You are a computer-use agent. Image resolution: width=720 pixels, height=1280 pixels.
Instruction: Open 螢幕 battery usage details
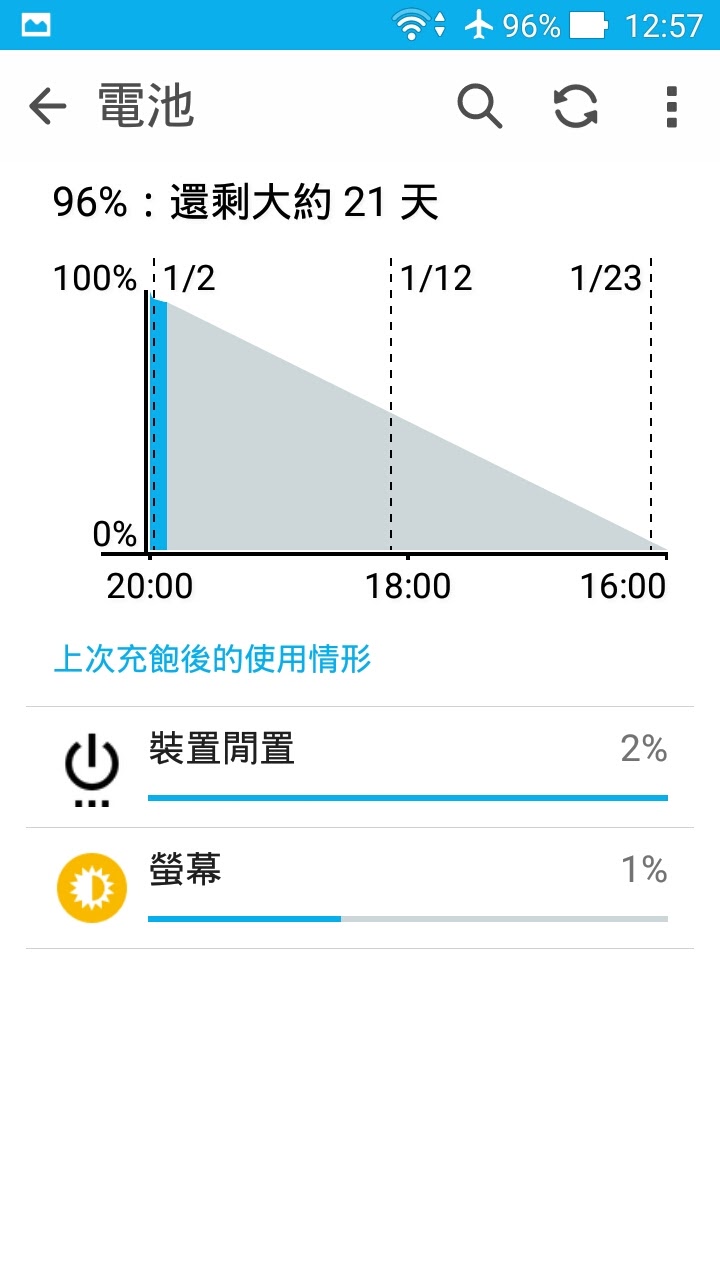tap(360, 888)
